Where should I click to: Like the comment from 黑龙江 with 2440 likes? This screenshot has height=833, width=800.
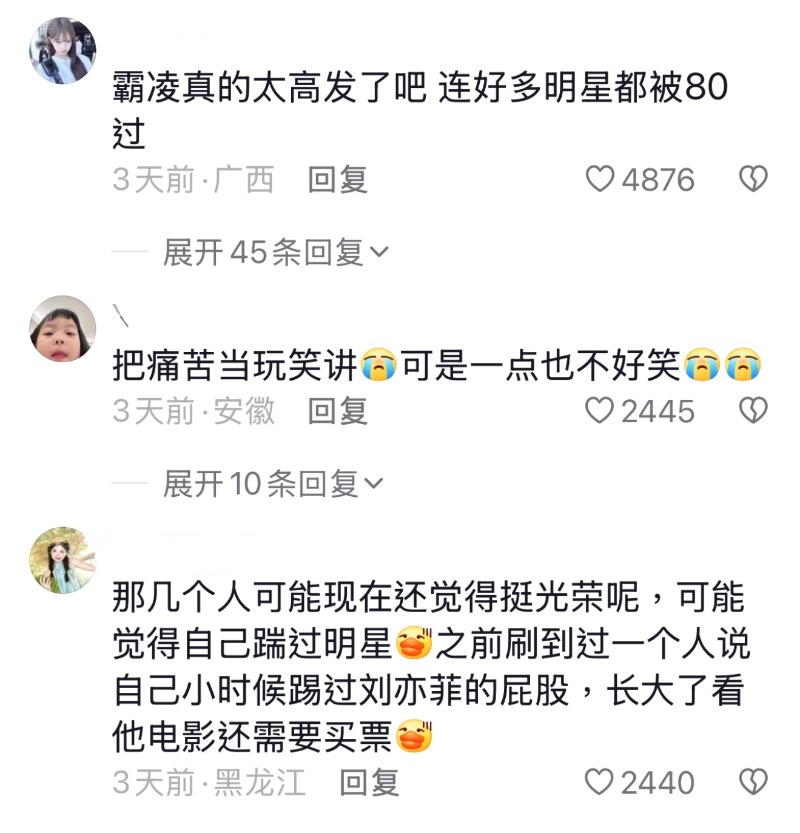pyautogui.click(x=599, y=782)
